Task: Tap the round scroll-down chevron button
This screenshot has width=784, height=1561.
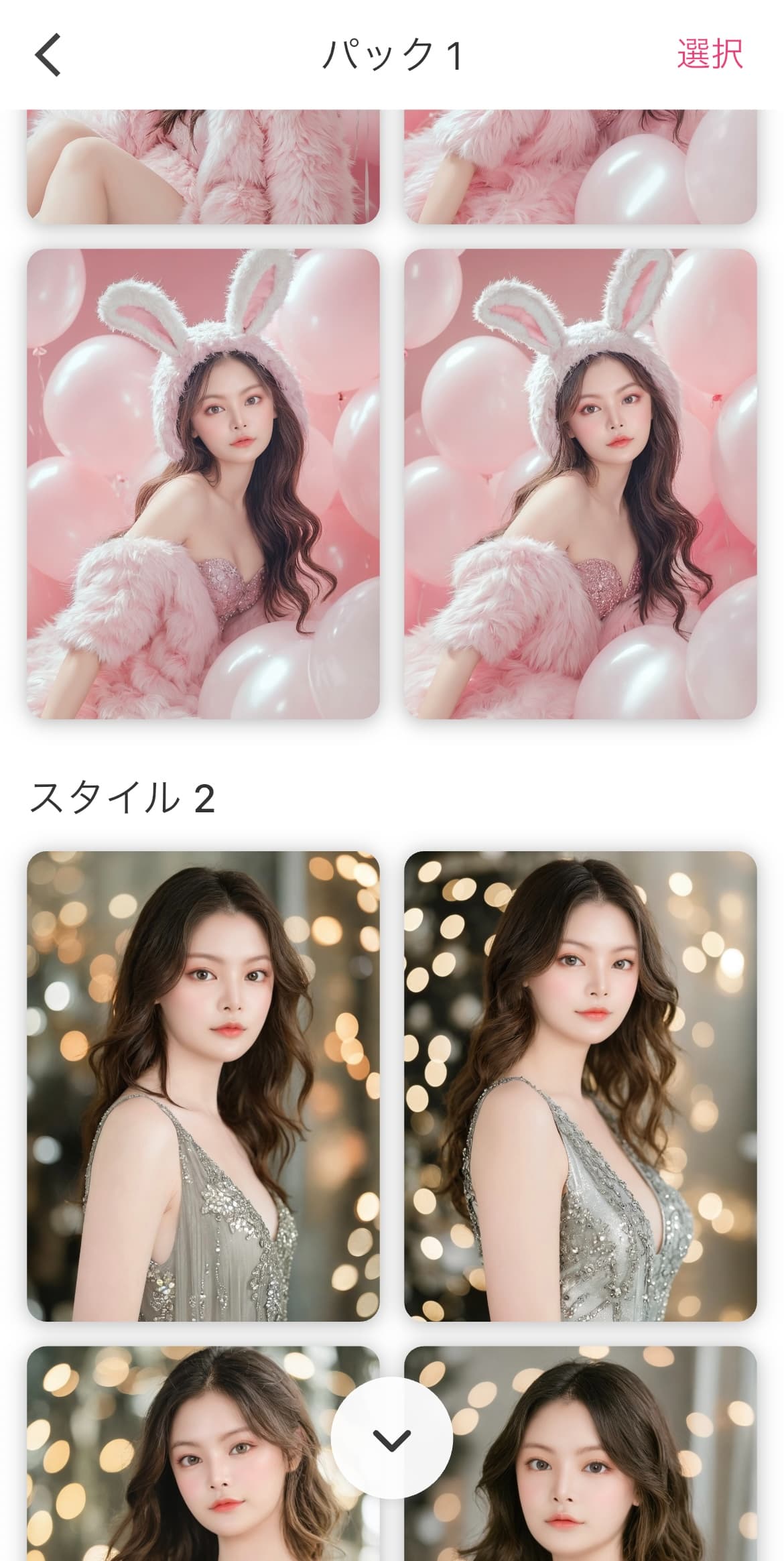Action: coord(391,1440)
